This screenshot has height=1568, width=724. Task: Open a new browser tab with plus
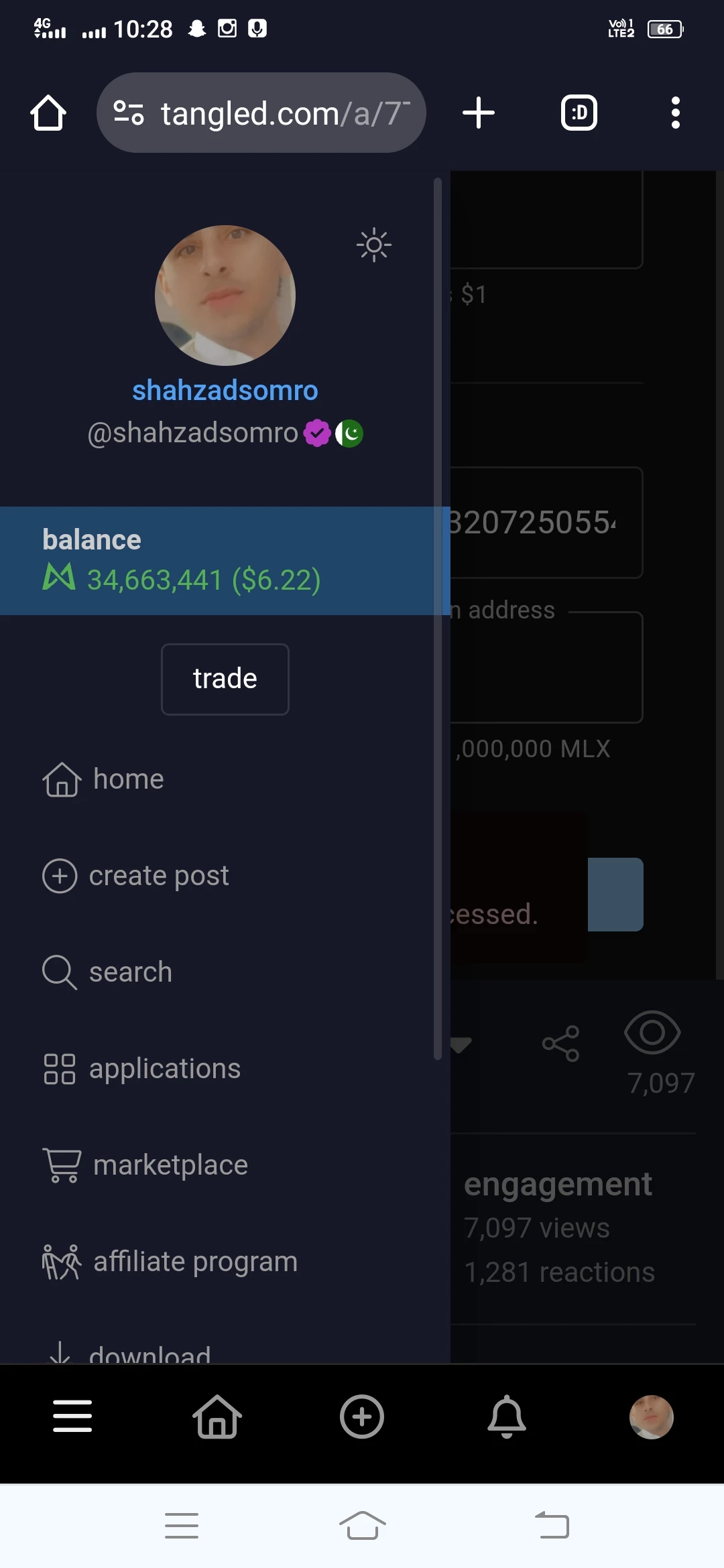[x=479, y=113]
